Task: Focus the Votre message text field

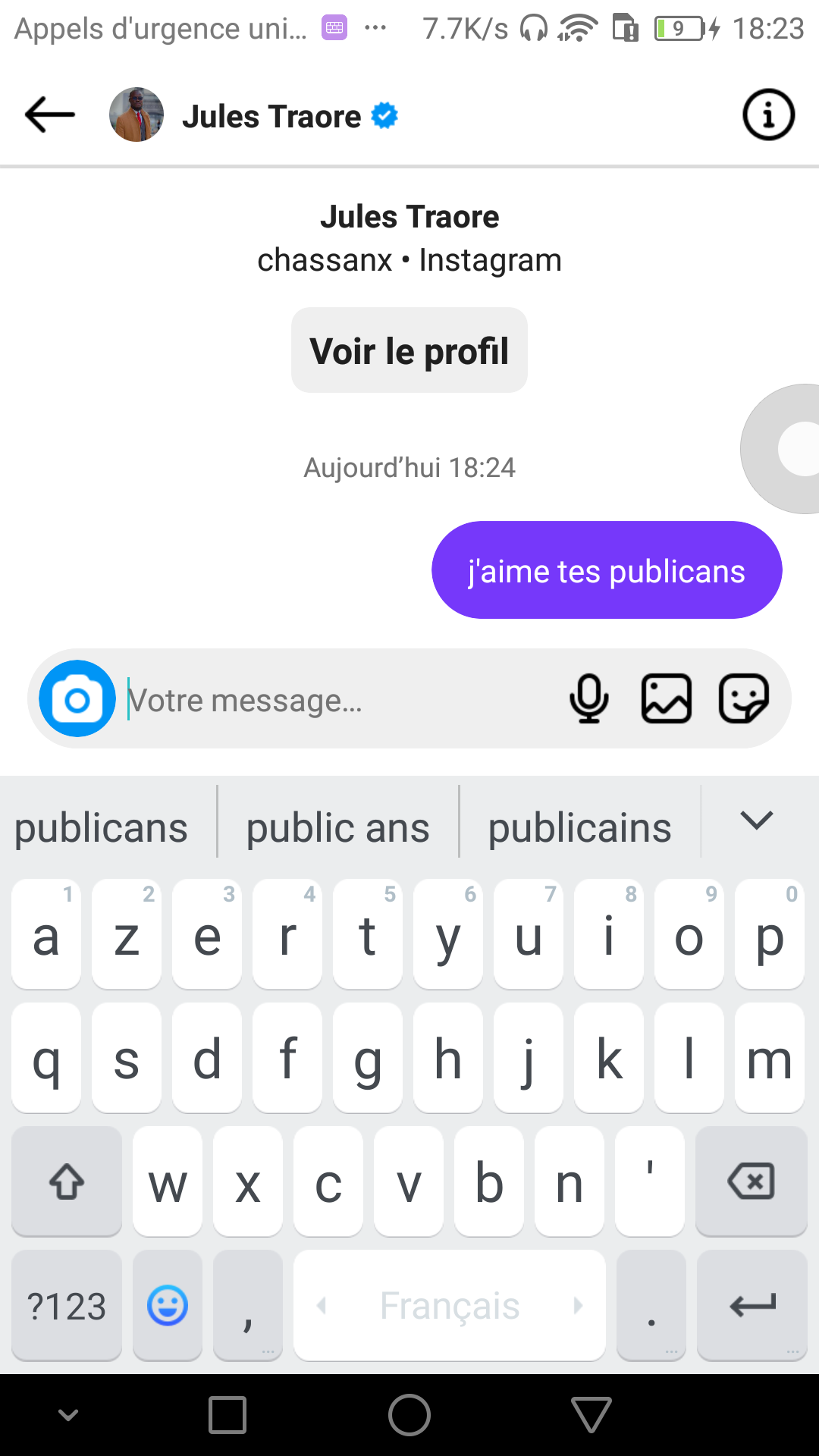Action: click(341, 700)
